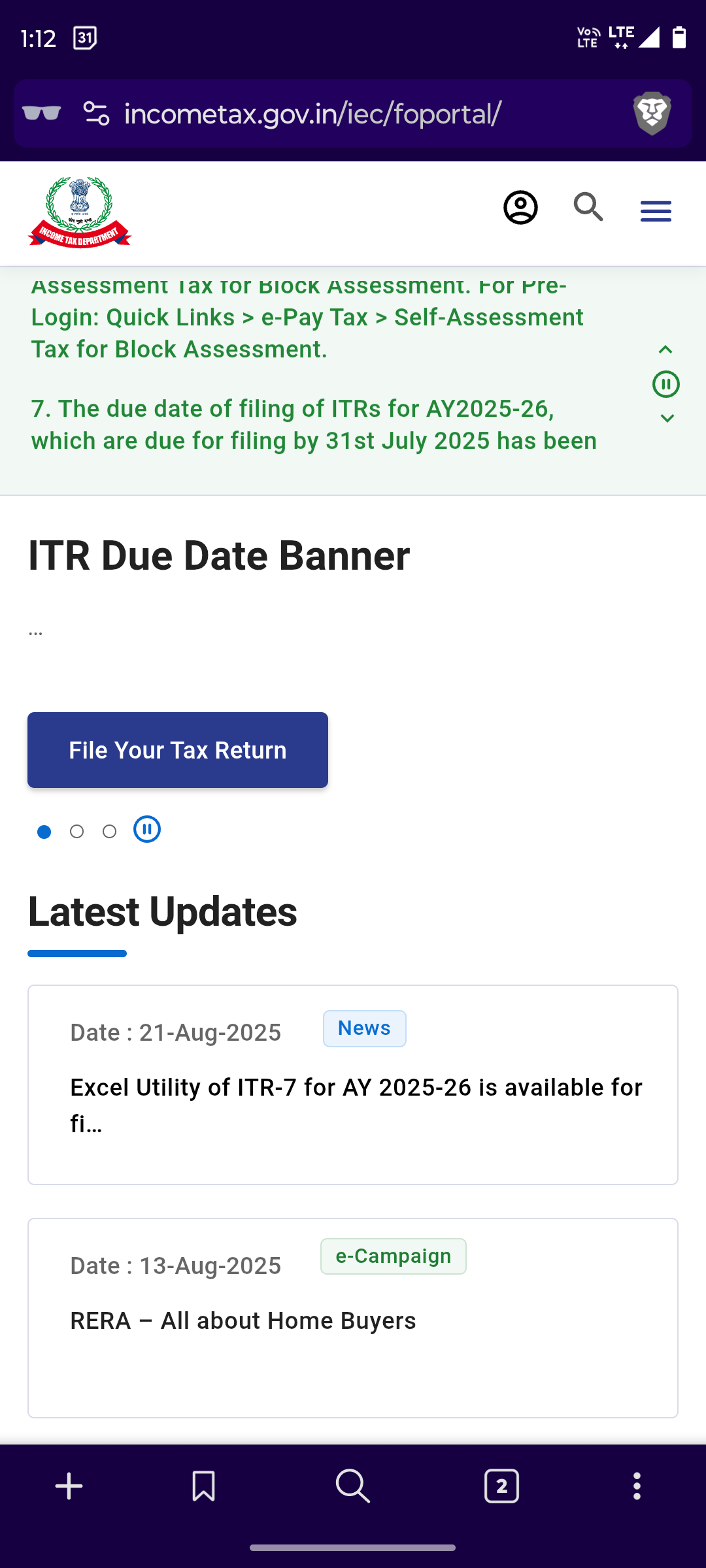The image size is (706, 1568).
Task: Open the browser overflow menu
Action: click(637, 1487)
